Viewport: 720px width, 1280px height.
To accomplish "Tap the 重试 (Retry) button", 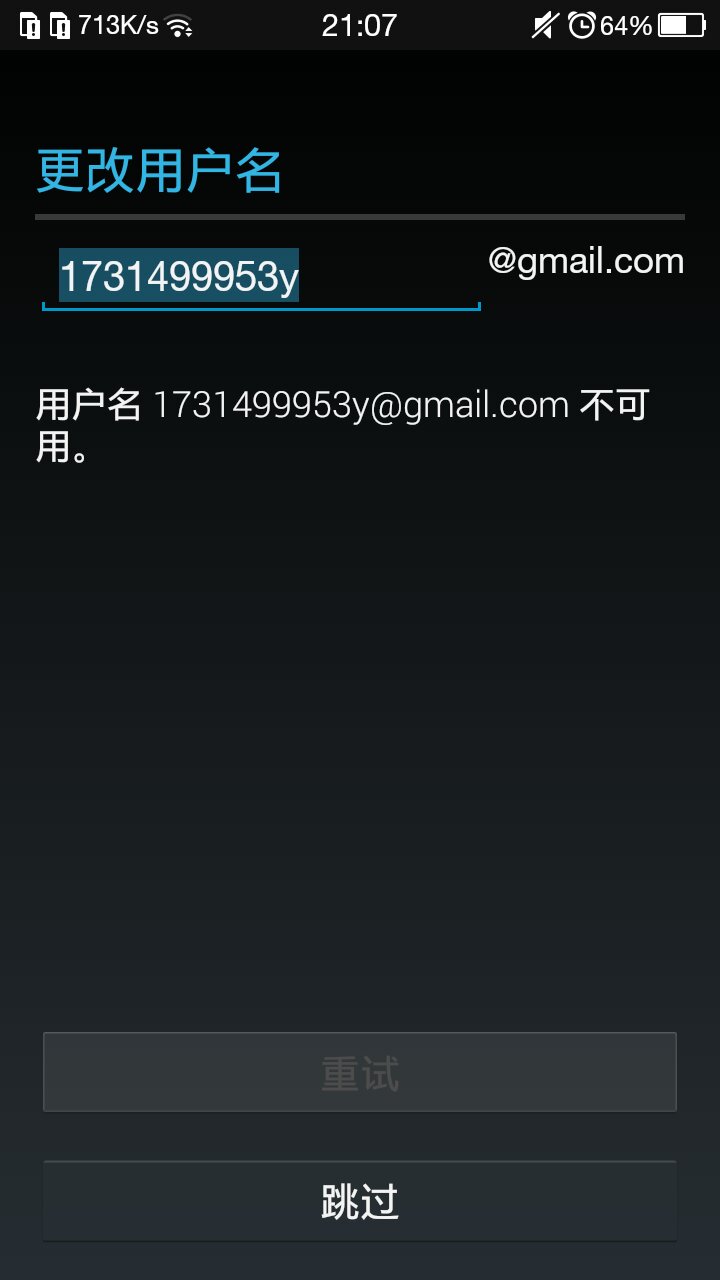I will [360, 1073].
